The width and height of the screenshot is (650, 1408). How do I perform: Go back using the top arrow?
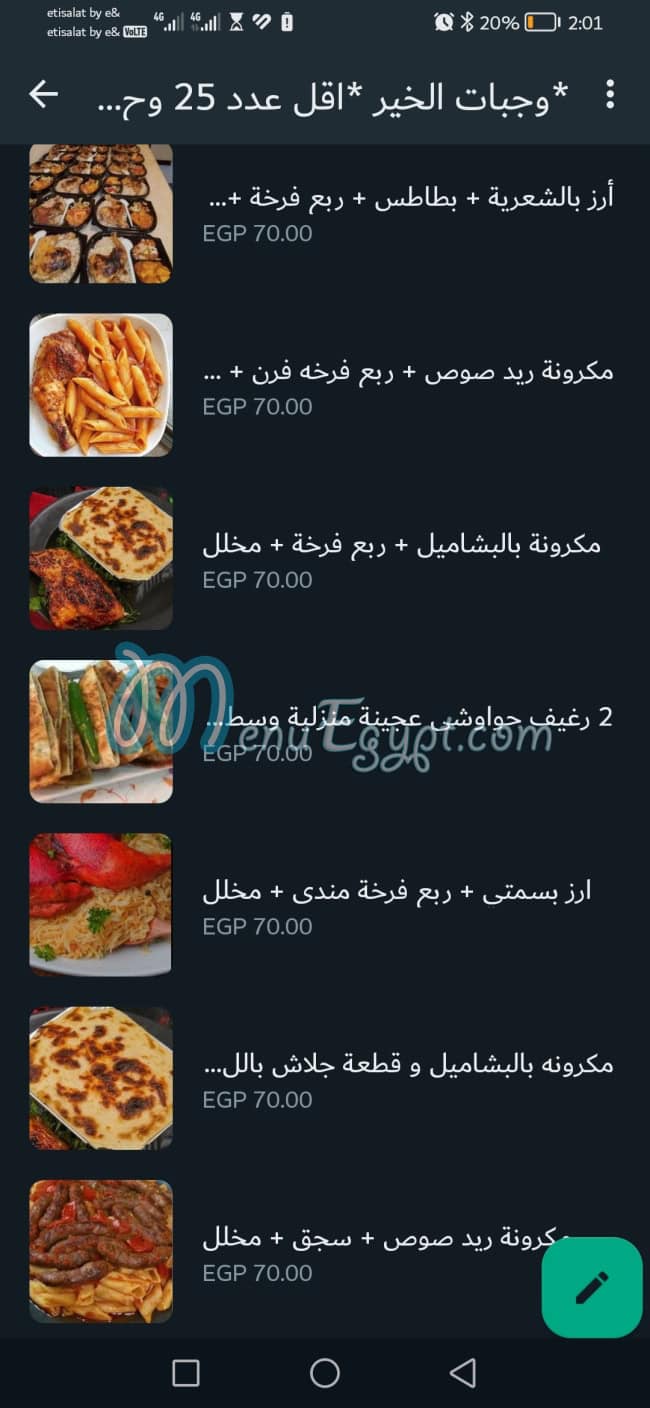coord(44,95)
